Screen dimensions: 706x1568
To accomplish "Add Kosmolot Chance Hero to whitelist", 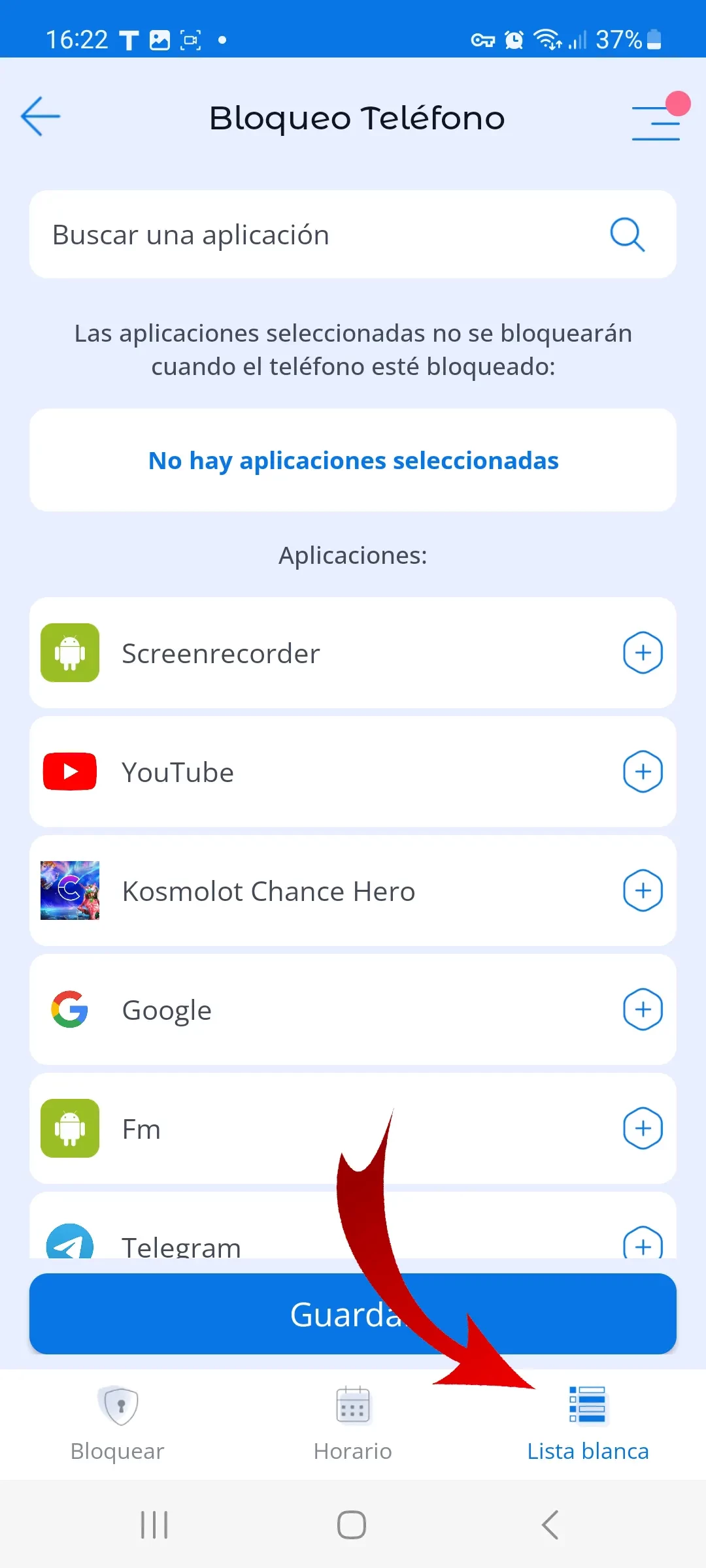I will 643,890.
